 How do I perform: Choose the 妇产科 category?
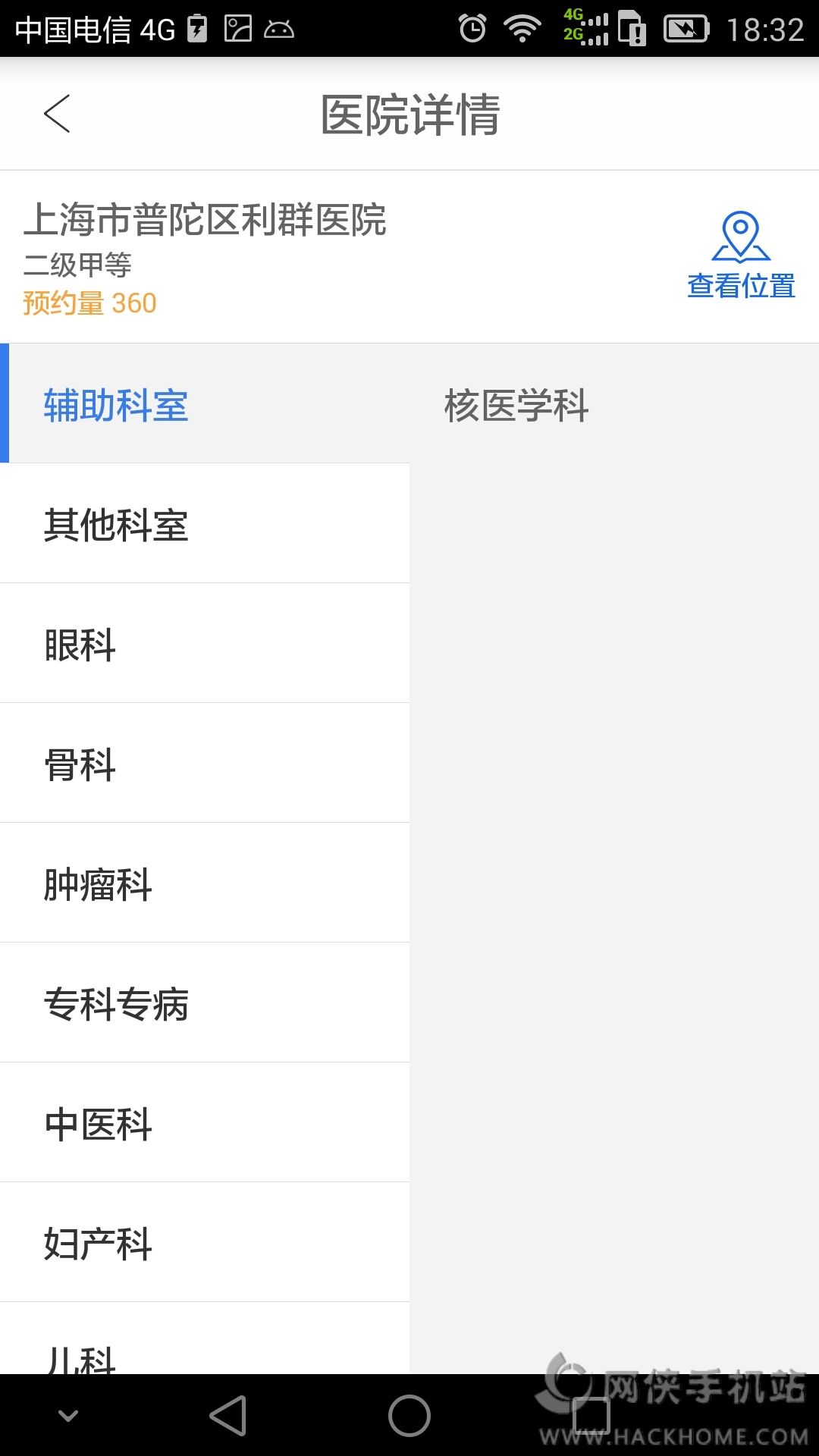click(x=205, y=1242)
